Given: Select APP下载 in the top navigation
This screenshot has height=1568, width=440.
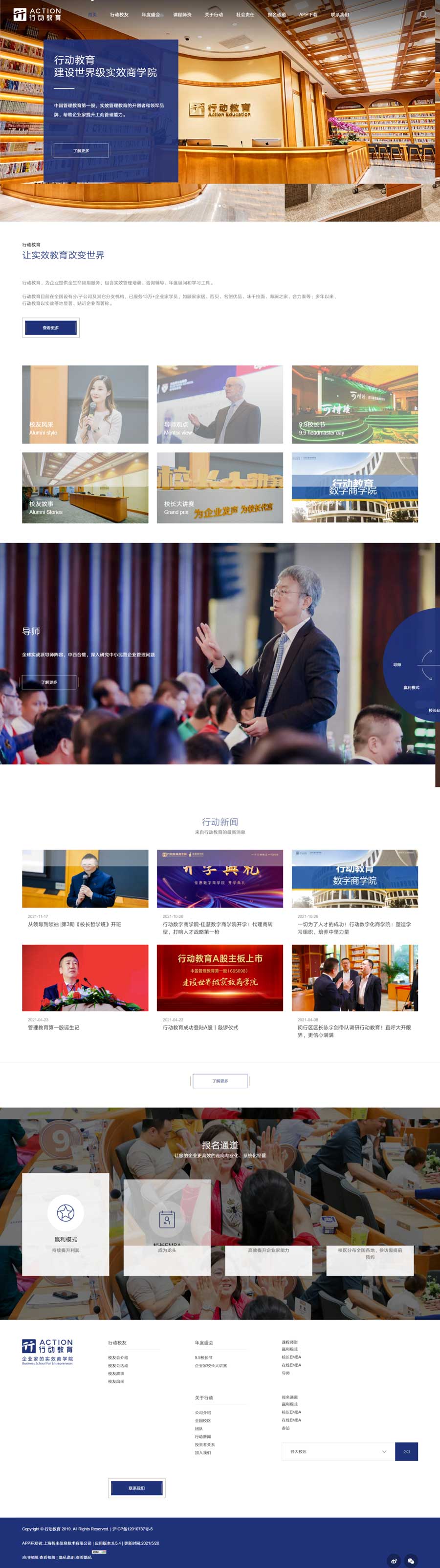Looking at the screenshot, I should pos(308,15).
